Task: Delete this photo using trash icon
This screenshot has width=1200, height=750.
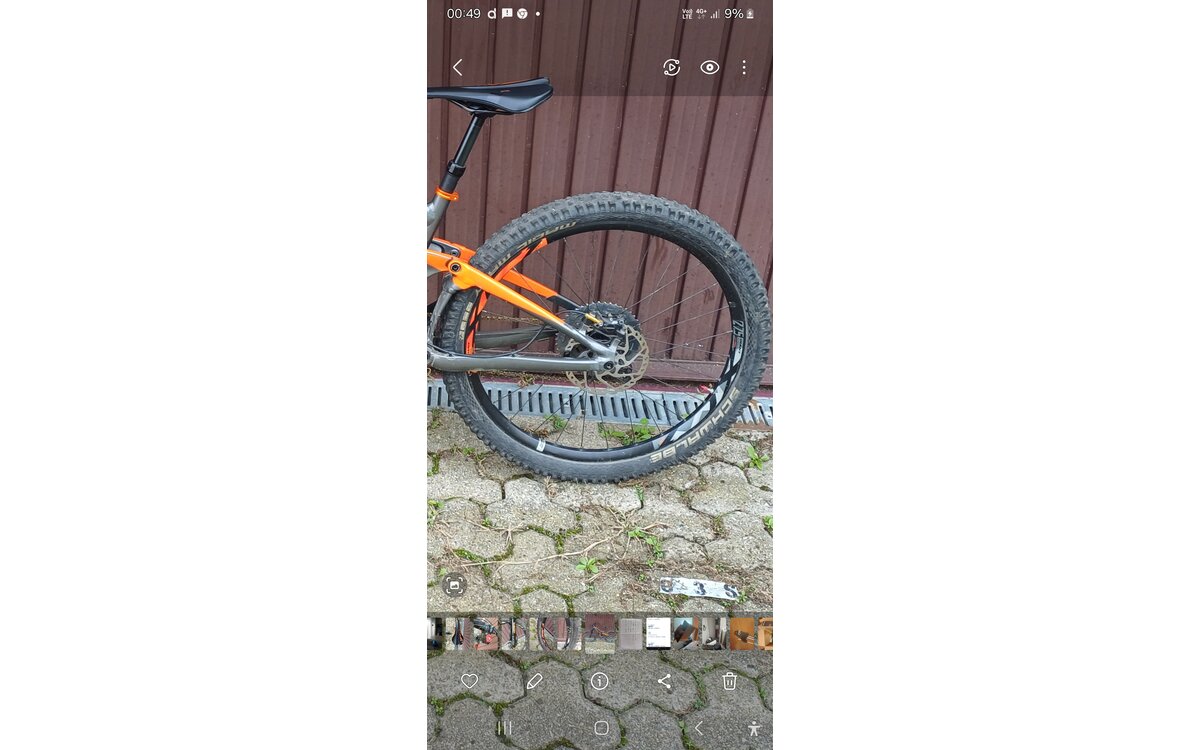Action: coord(730,681)
